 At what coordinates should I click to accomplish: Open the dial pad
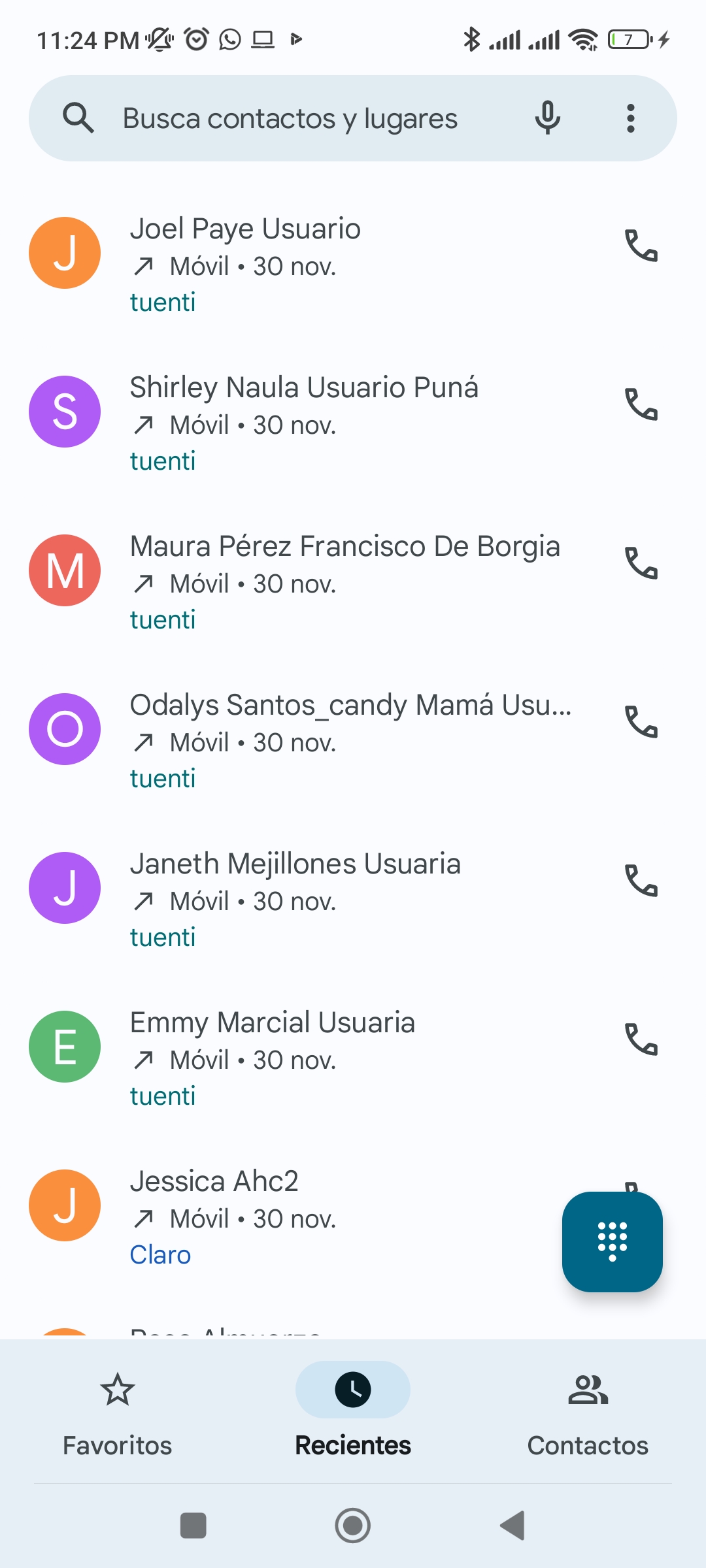(612, 1241)
